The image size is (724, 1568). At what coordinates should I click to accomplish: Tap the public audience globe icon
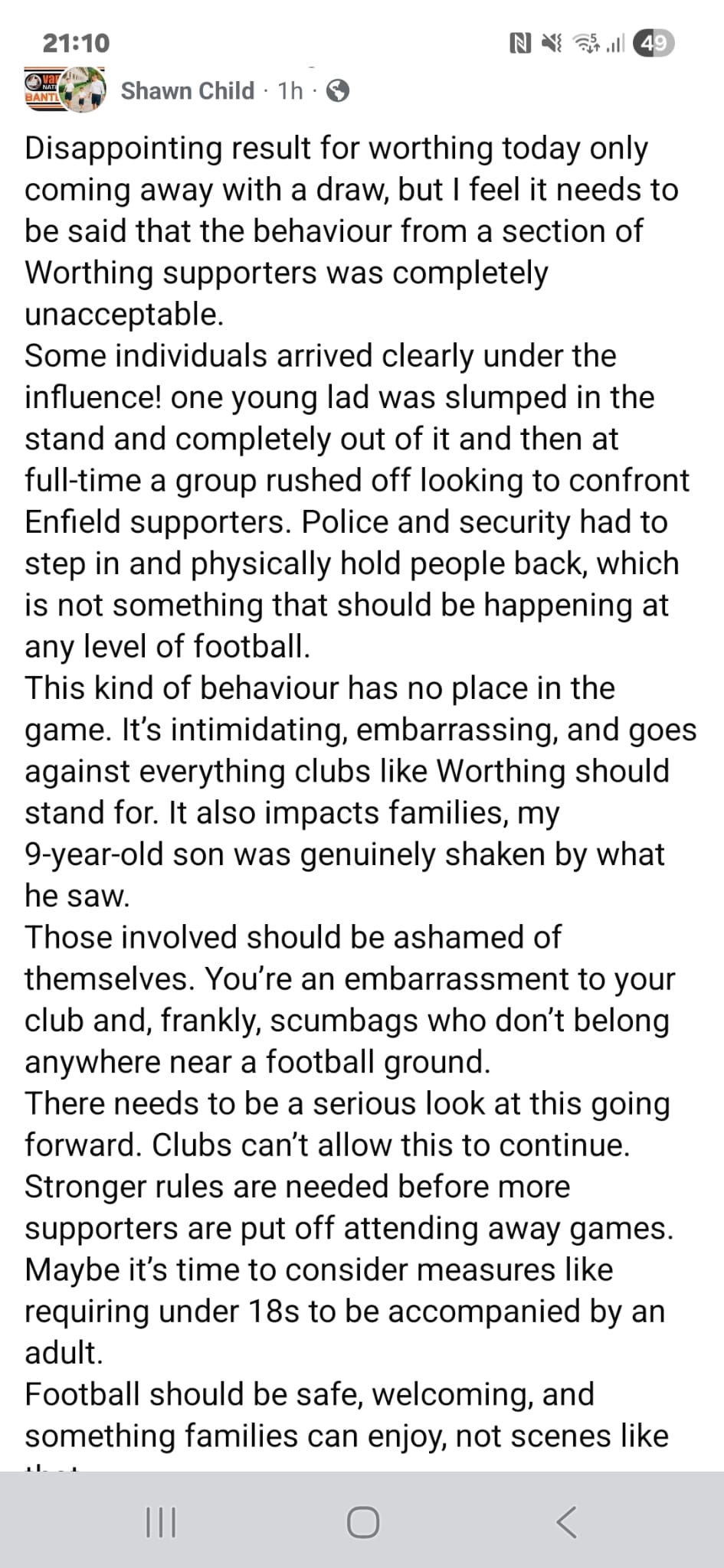[x=338, y=91]
